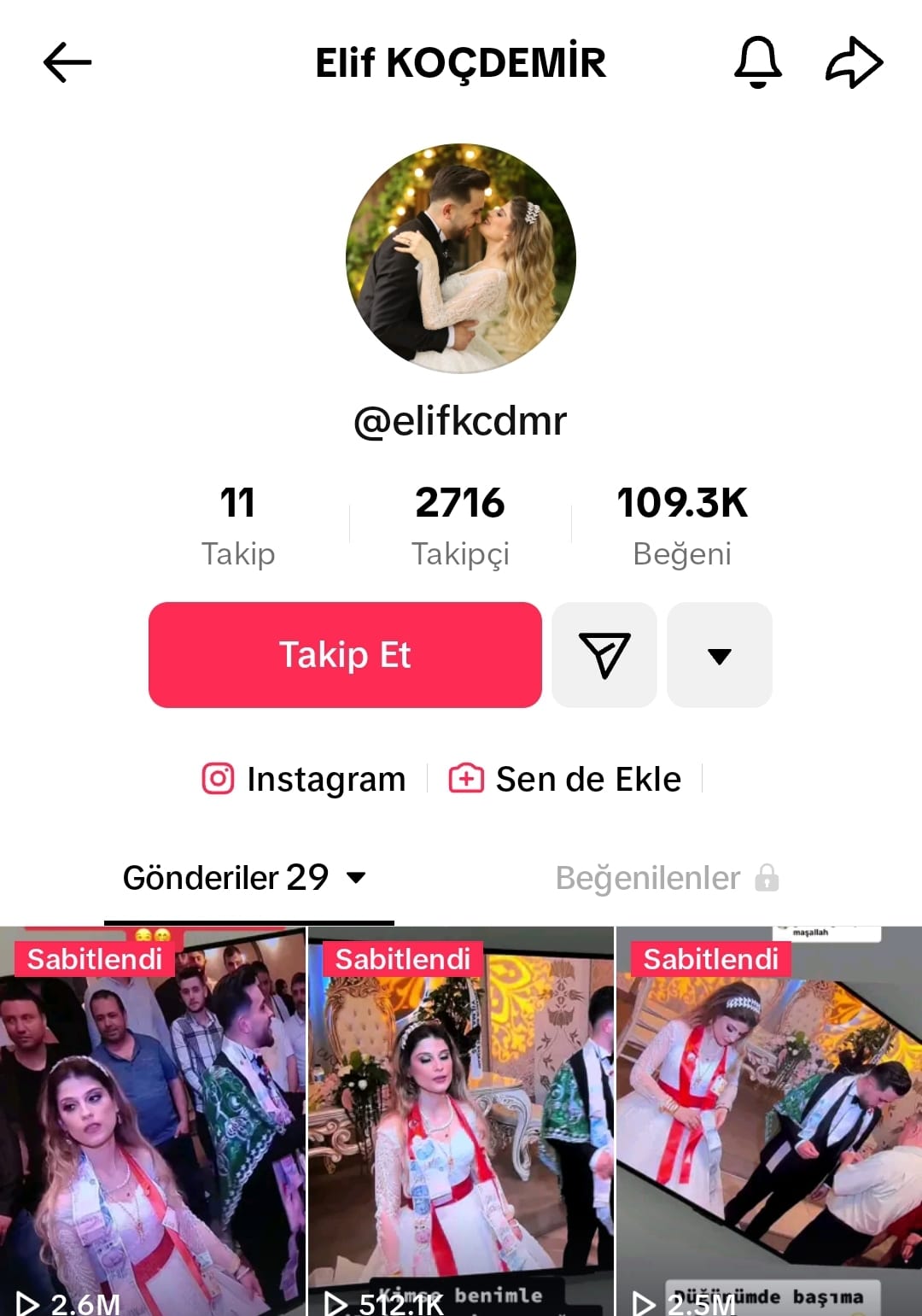922x1316 pixels.
Task: Follow with Takip Et button
Action: [345, 655]
